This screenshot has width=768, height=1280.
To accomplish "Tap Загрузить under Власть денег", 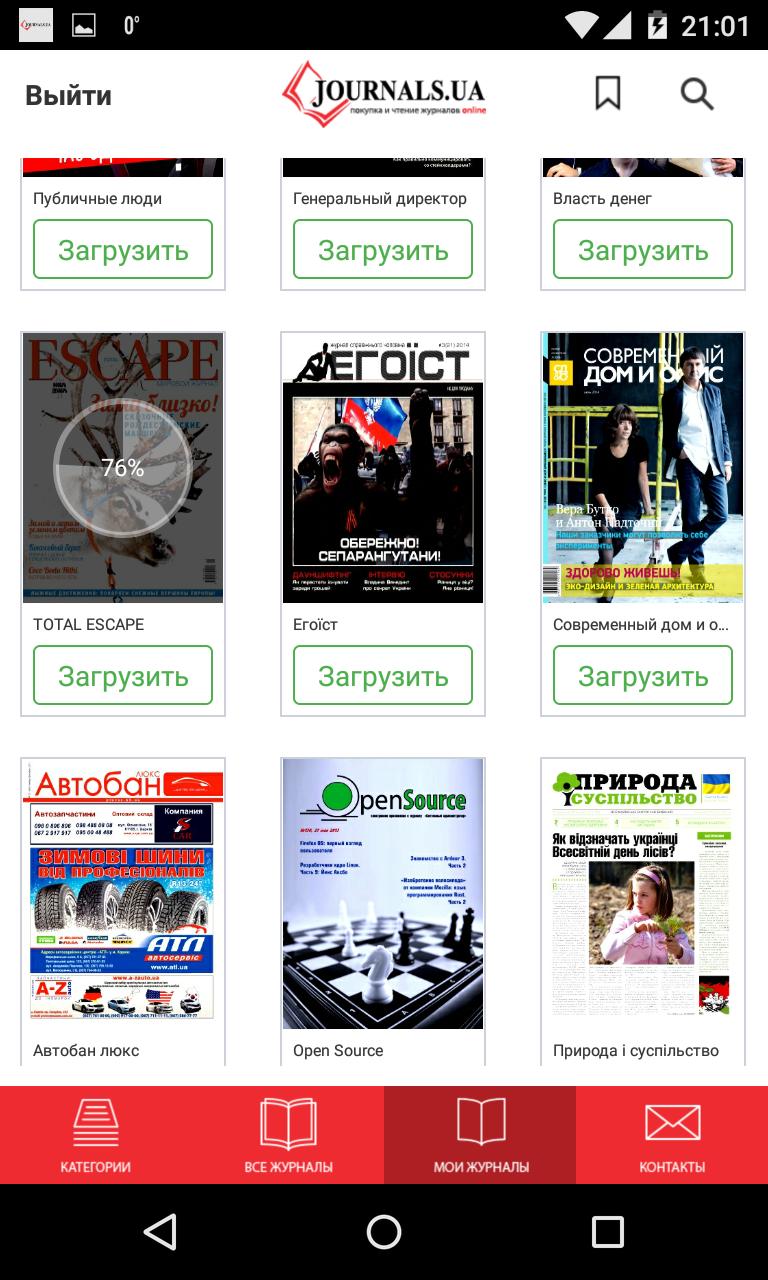I will click(x=643, y=250).
